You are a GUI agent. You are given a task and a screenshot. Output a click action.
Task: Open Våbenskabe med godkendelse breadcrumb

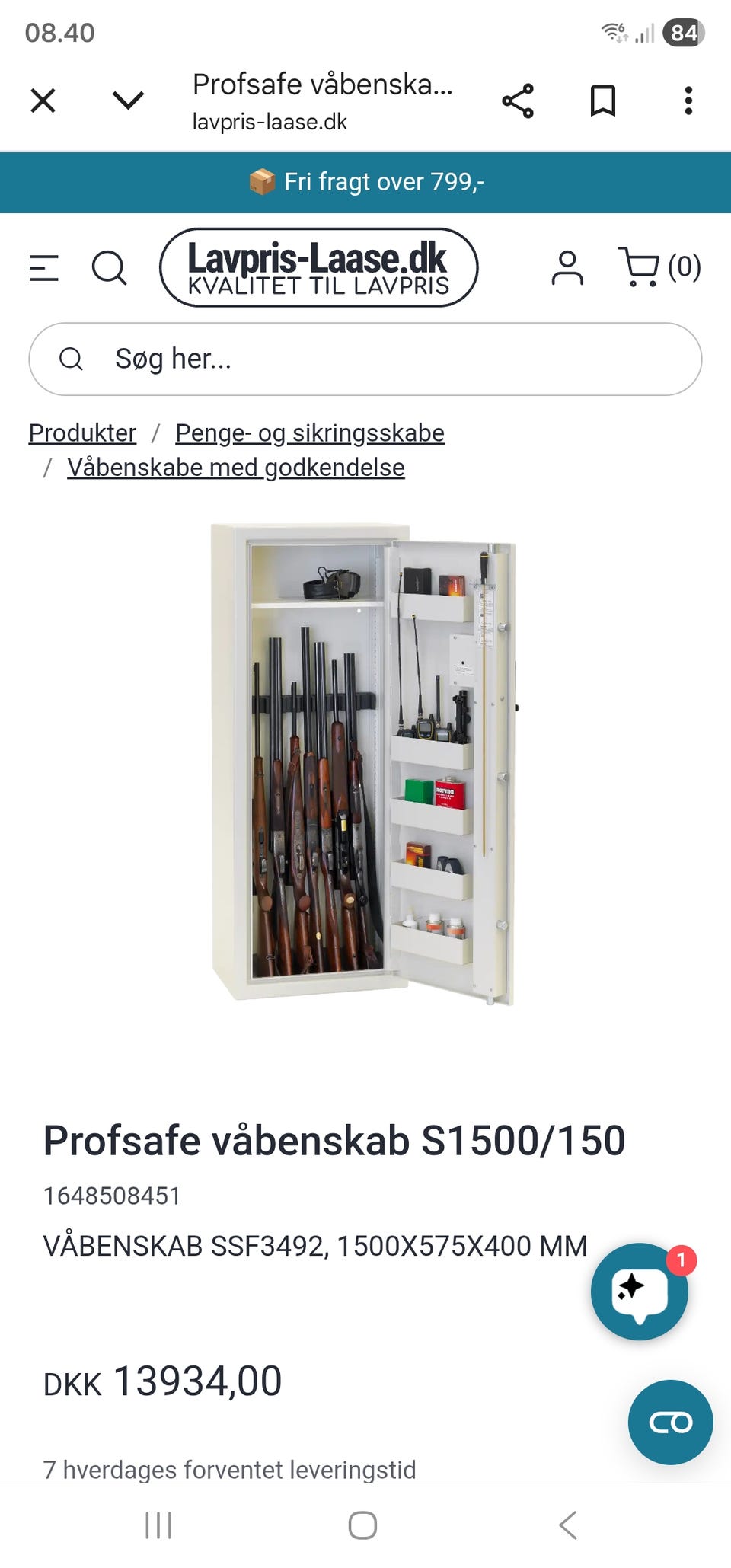(236, 468)
